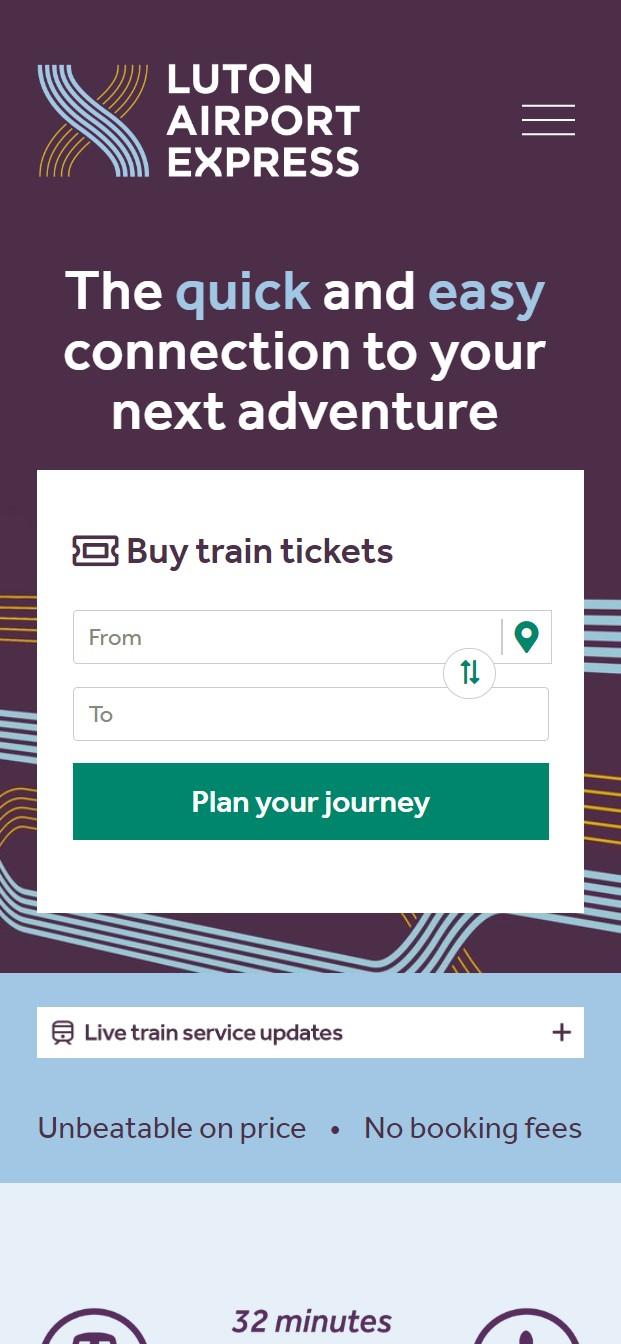The image size is (621, 1344).
Task: Tap the To station field
Action: click(311, 714)
